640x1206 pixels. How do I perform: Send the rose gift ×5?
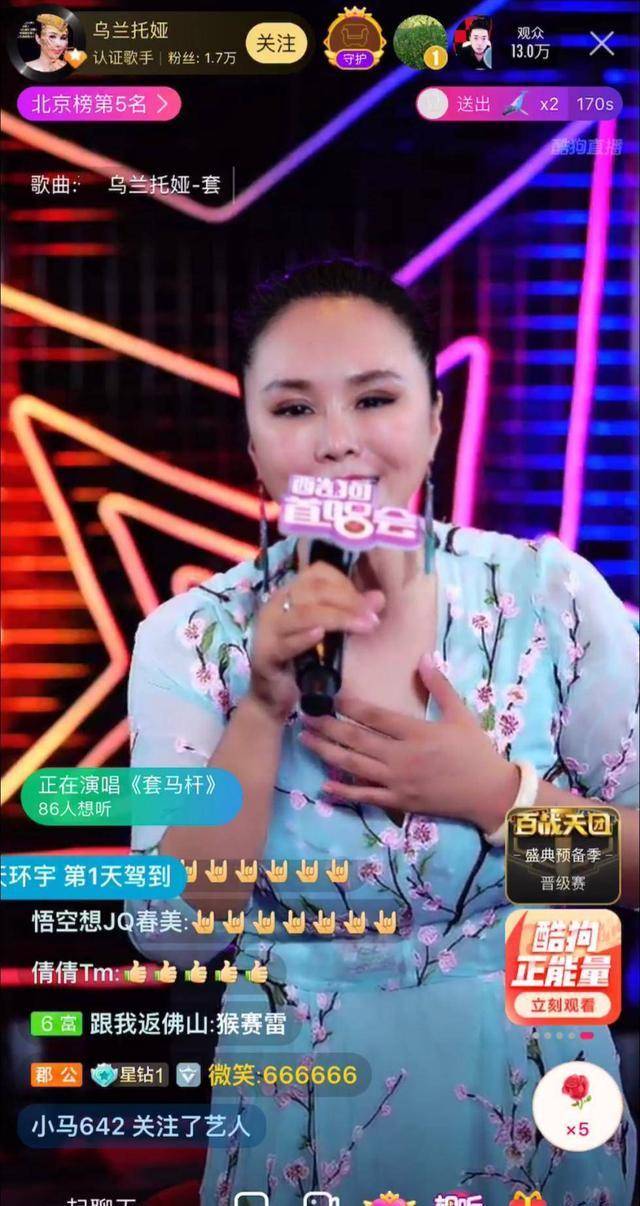tap(577, 1105)
